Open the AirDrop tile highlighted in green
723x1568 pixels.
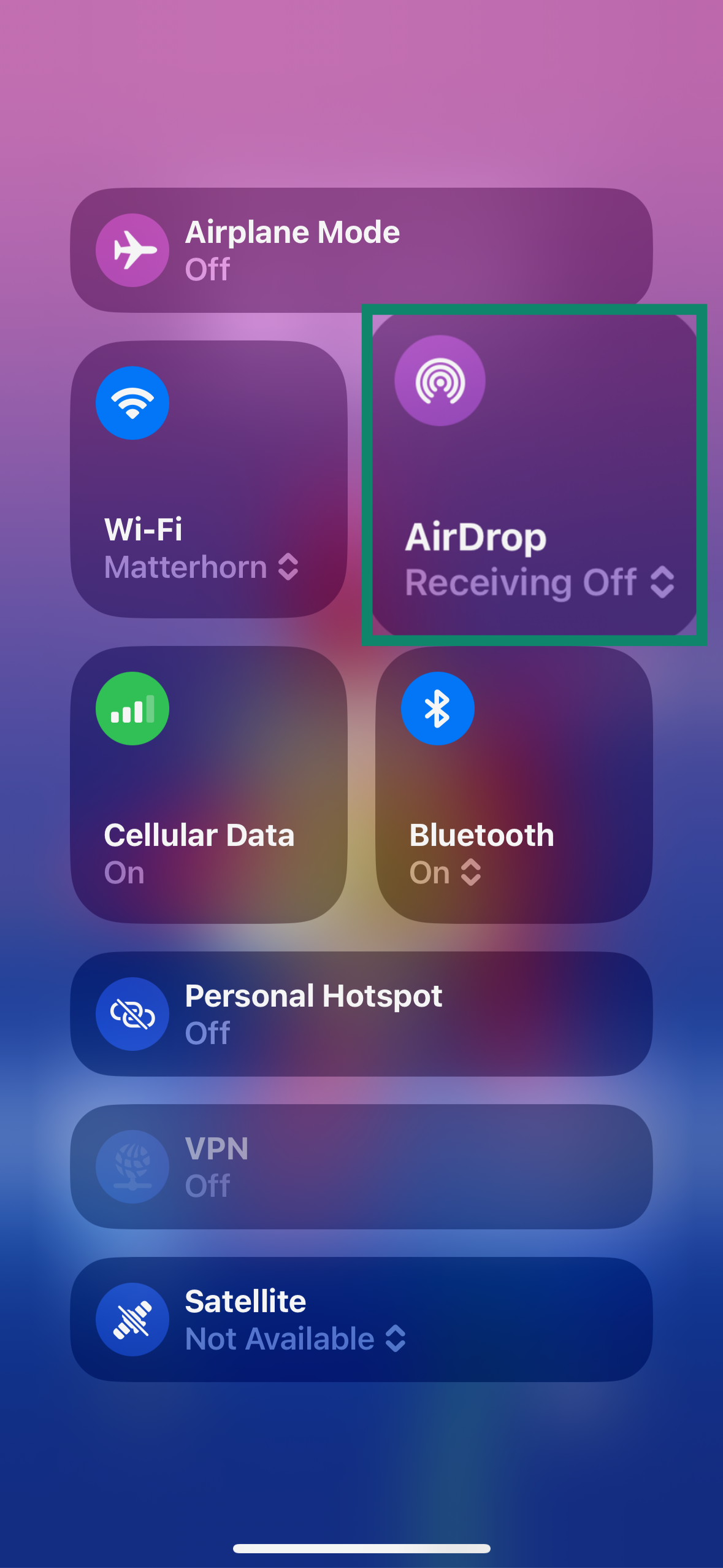[534, 472]
